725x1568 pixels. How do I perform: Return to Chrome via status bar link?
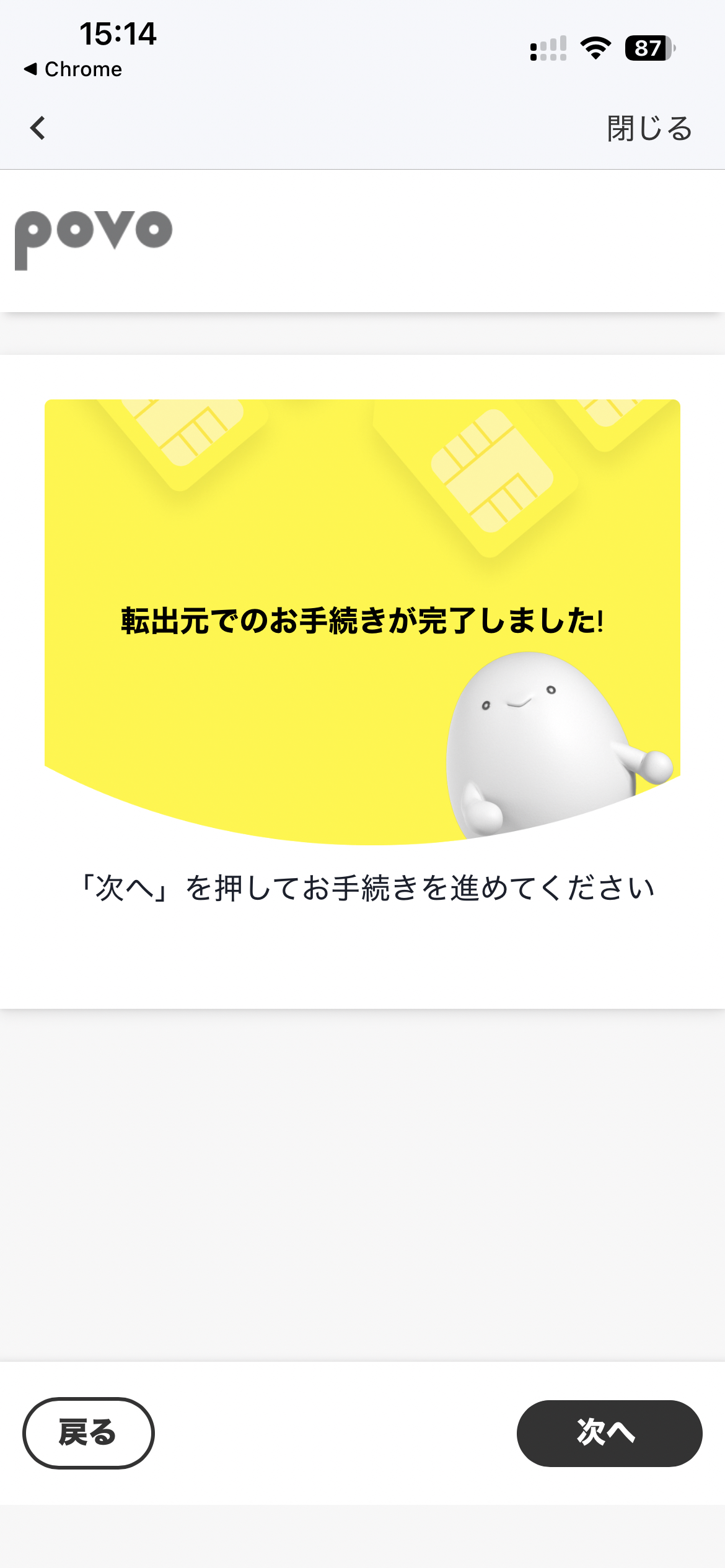pos(73,69)
